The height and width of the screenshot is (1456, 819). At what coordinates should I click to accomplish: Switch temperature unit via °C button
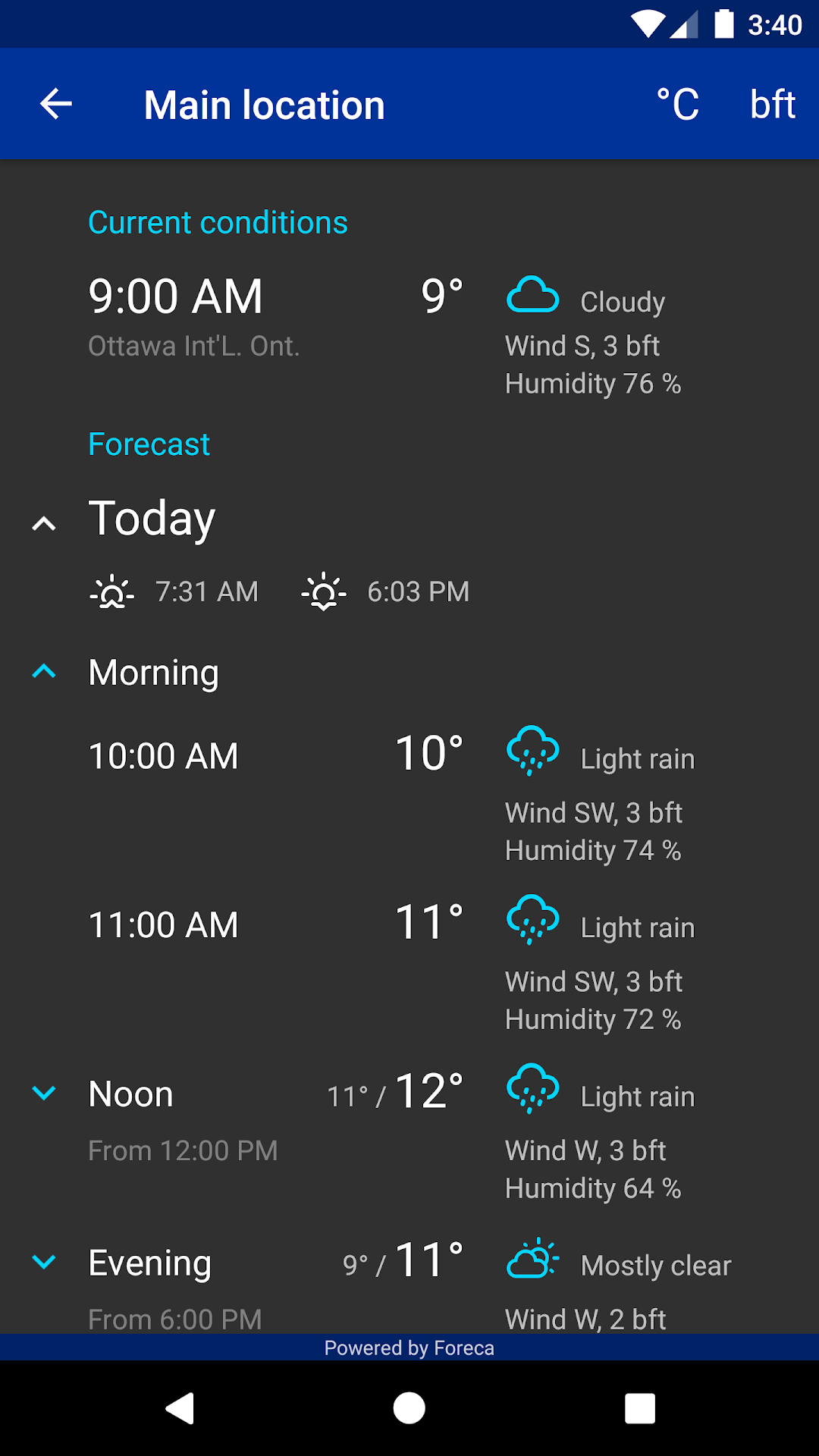[677, 104]
